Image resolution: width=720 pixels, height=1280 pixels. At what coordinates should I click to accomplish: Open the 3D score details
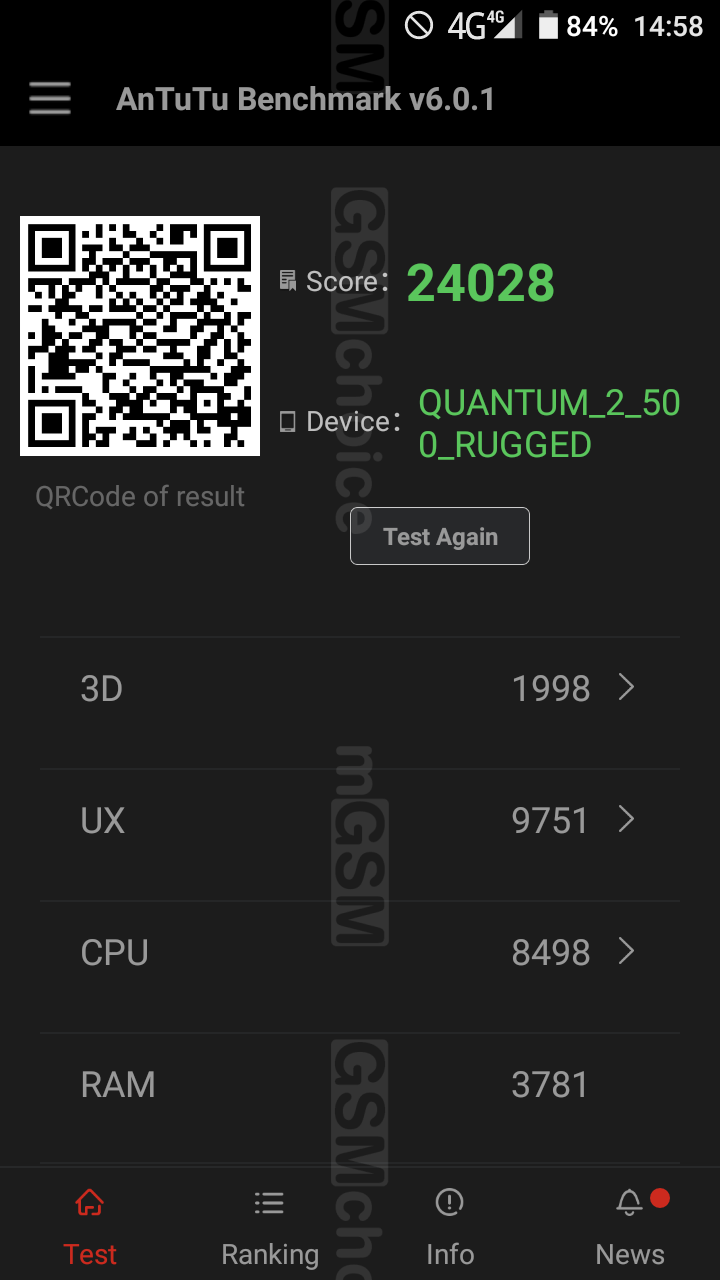[360, 689]
